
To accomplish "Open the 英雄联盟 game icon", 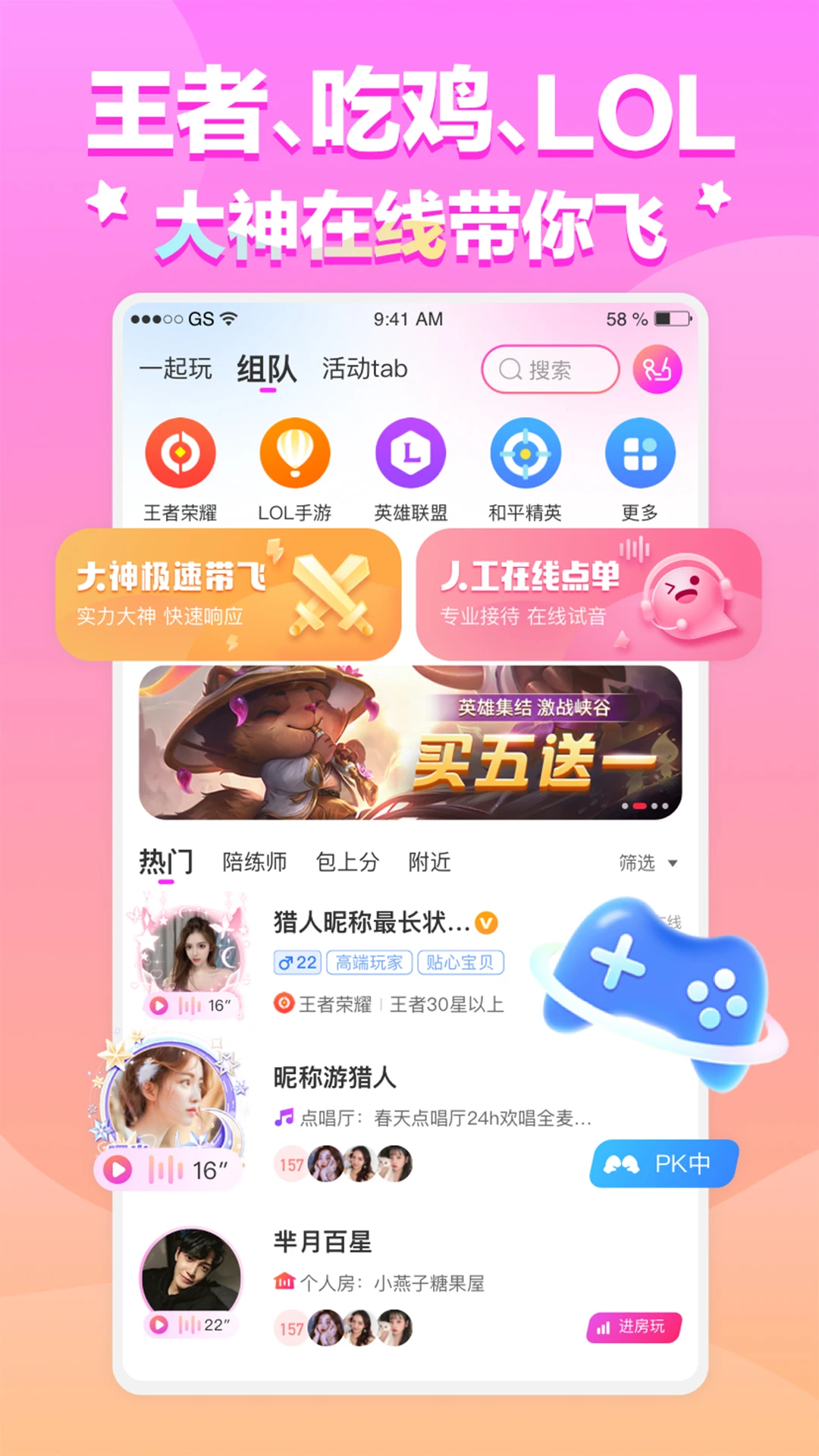I will (410, 453).
